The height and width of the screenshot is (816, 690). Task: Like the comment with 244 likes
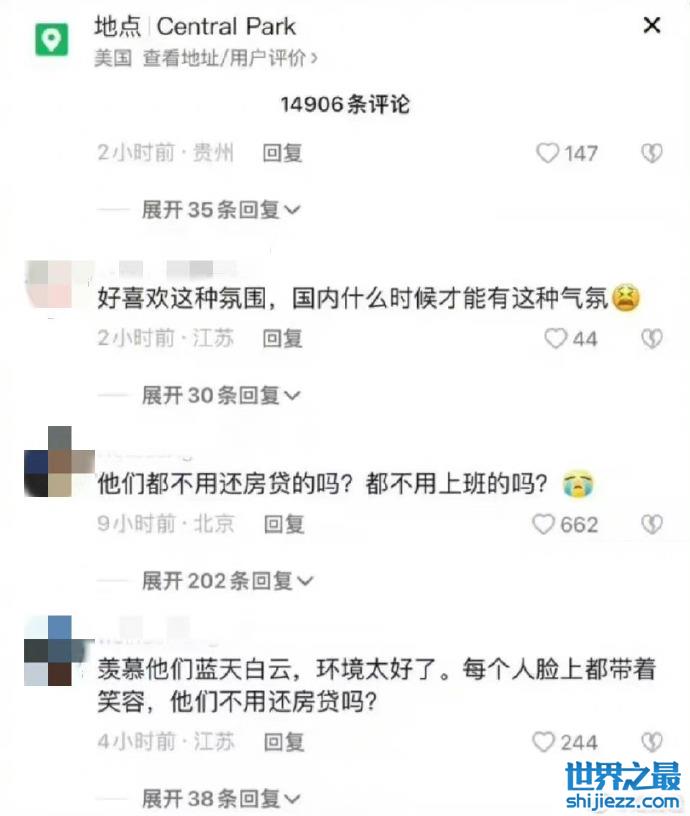point(543,742)
